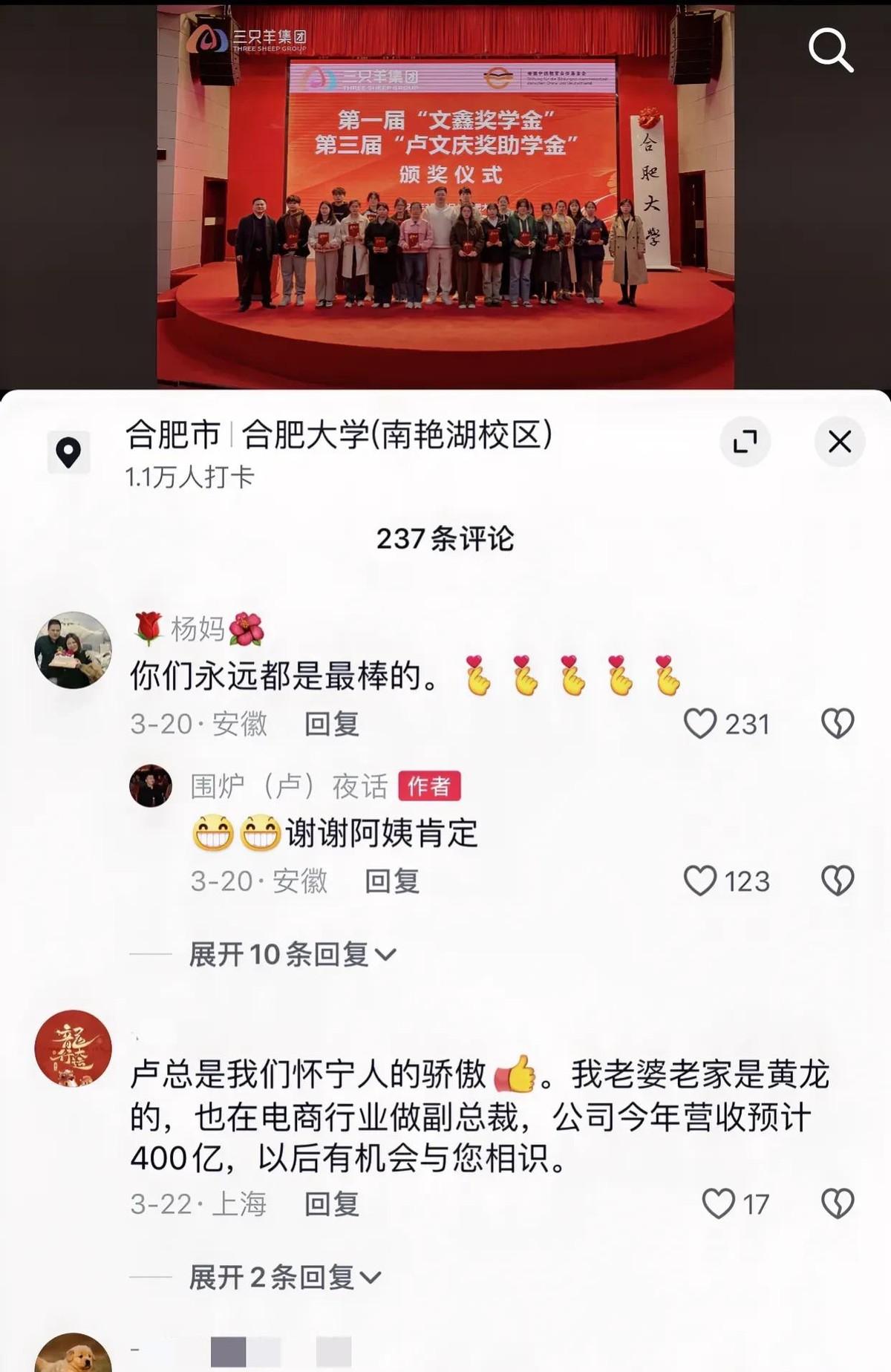Toggle like on the author's reply showing 123
This screenshot has width=891, height=1372.
[x=702, y=878]
